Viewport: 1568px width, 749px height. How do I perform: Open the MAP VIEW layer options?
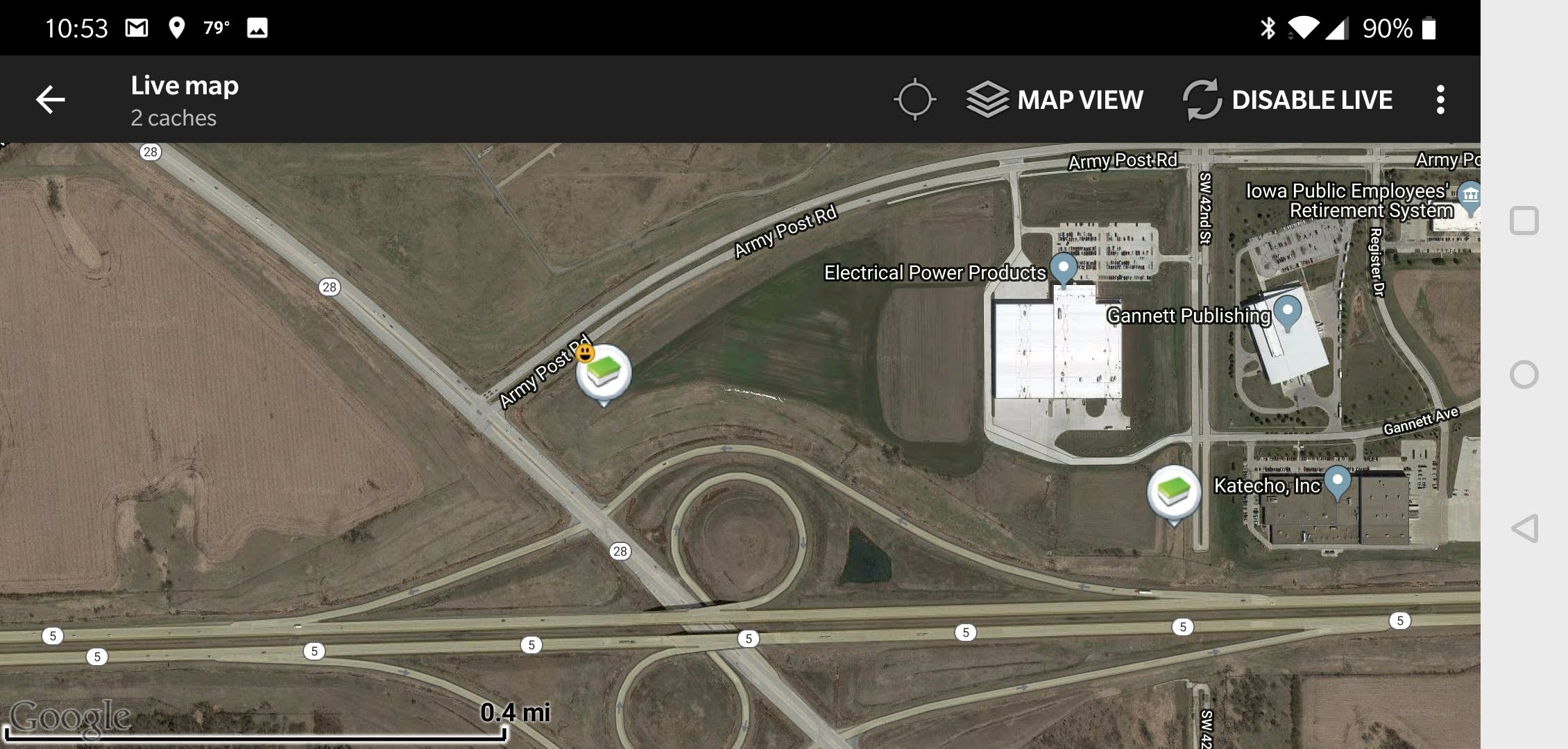1055,100
